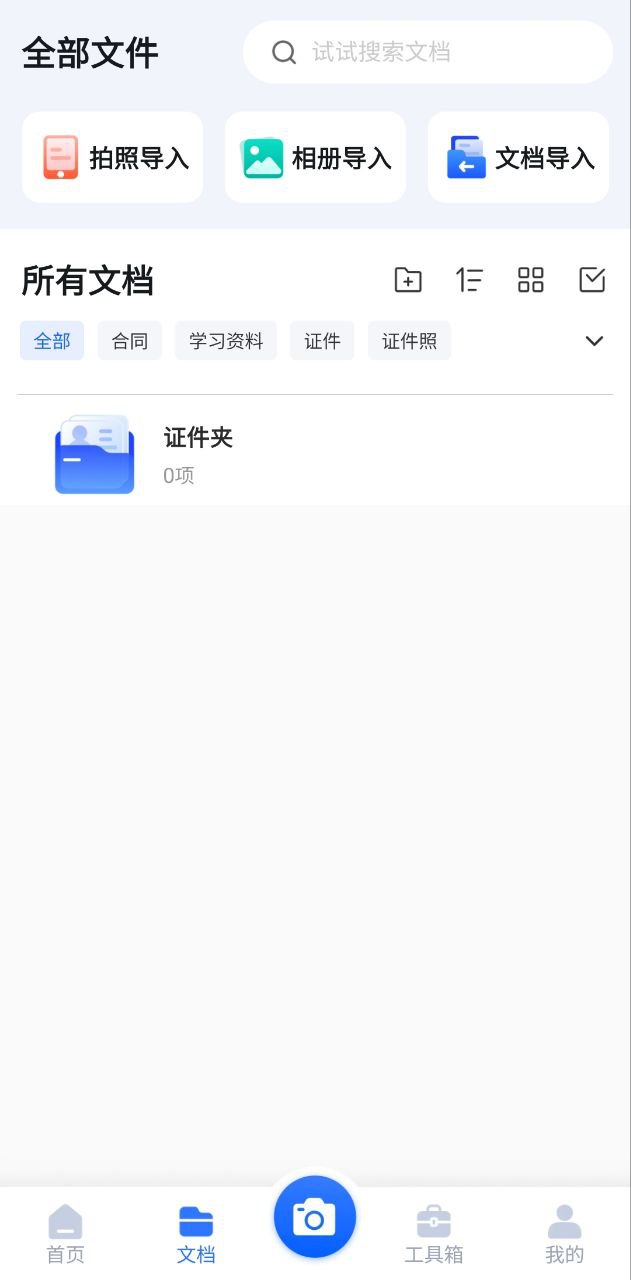Filter documents by 合同
This screenshot has width=631, height=1280.
pyautogui.click(x=129, y=341)
